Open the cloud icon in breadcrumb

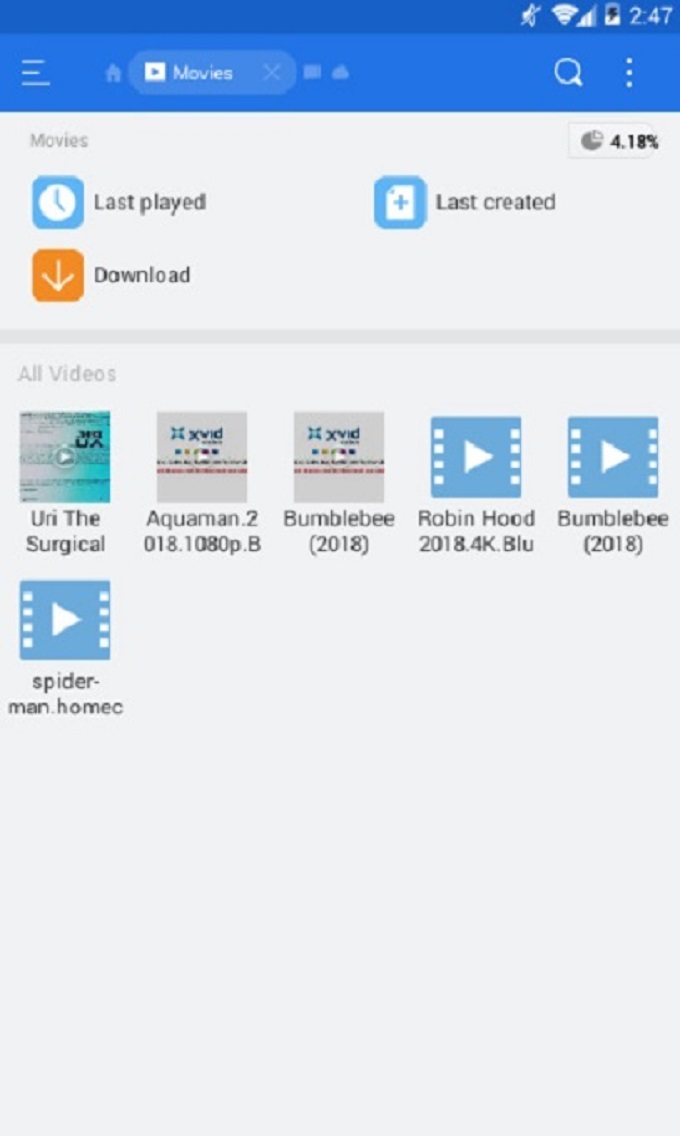341,73
